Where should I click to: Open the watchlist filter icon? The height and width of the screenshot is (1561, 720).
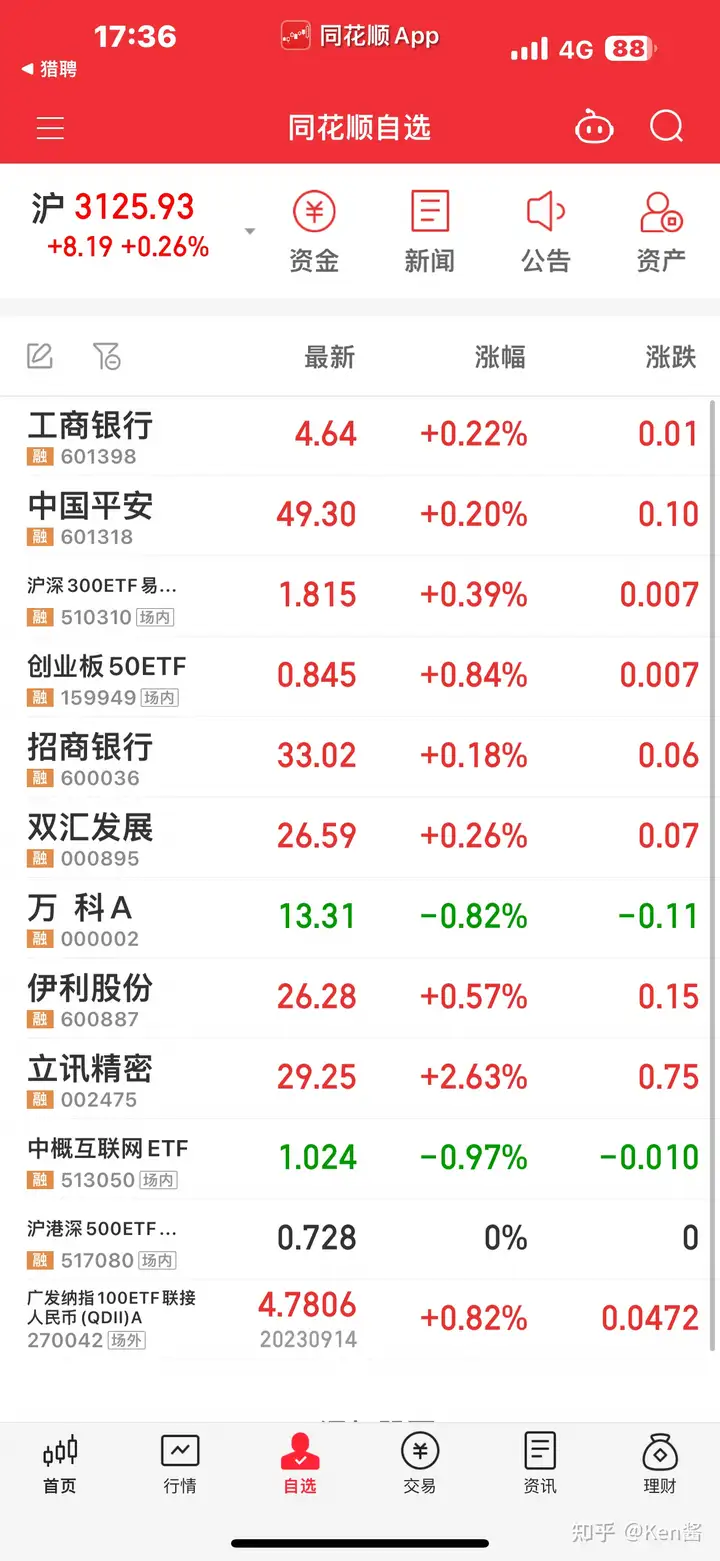[106, 356]
